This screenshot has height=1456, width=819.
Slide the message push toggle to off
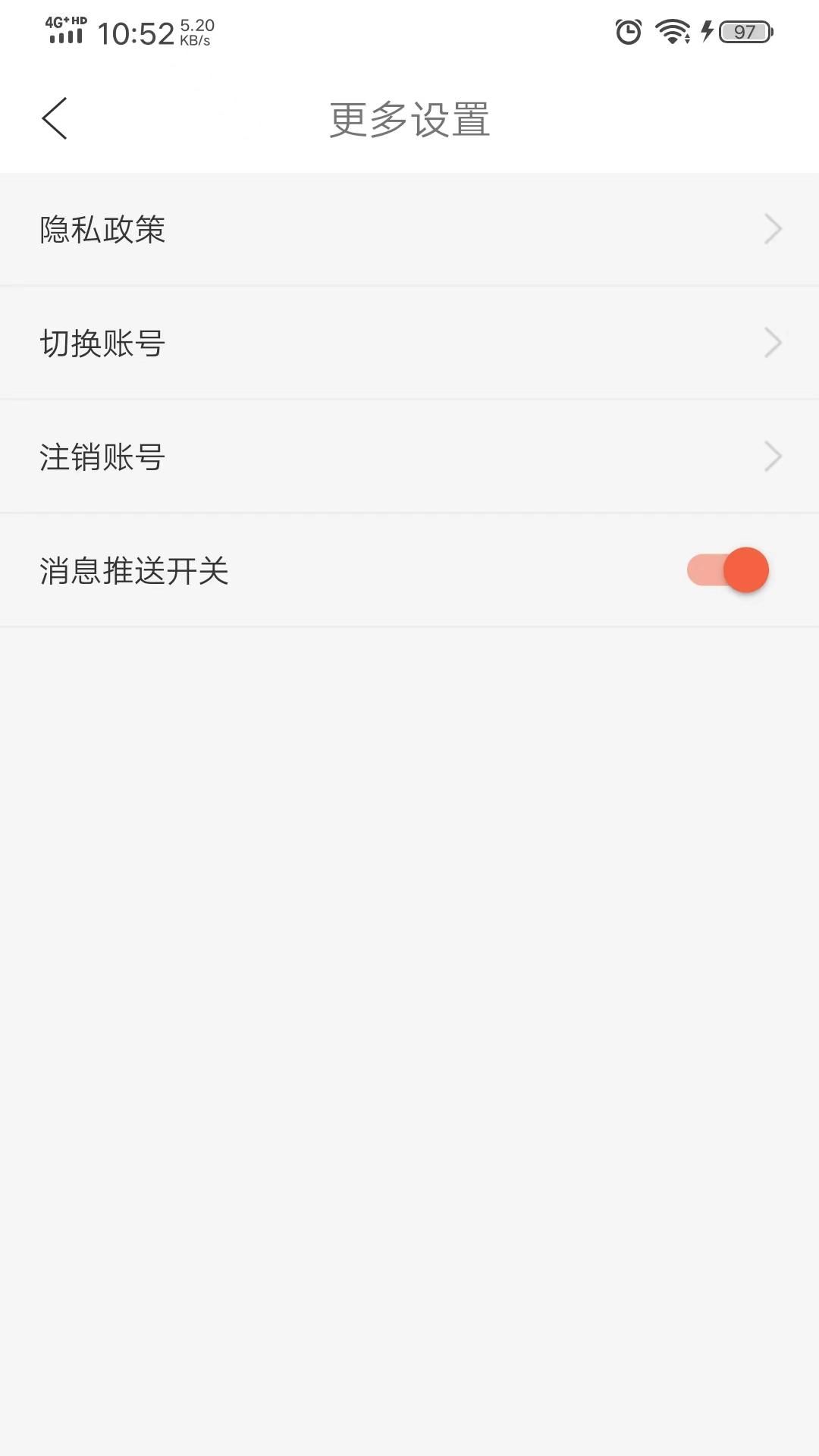(x=728, y=570)
